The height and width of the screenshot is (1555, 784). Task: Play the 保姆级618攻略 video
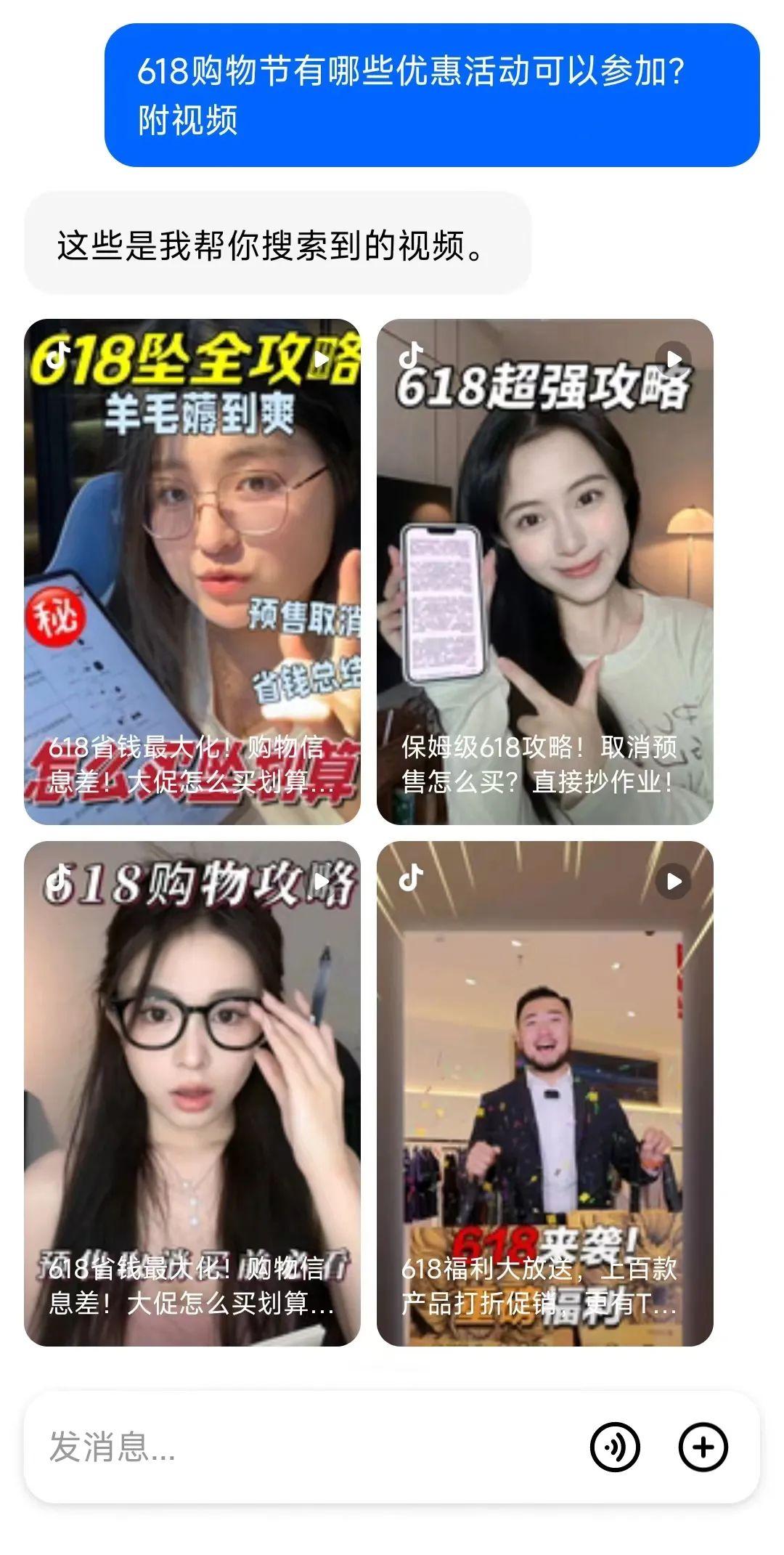pyautogui.click(x=544, y=571)
